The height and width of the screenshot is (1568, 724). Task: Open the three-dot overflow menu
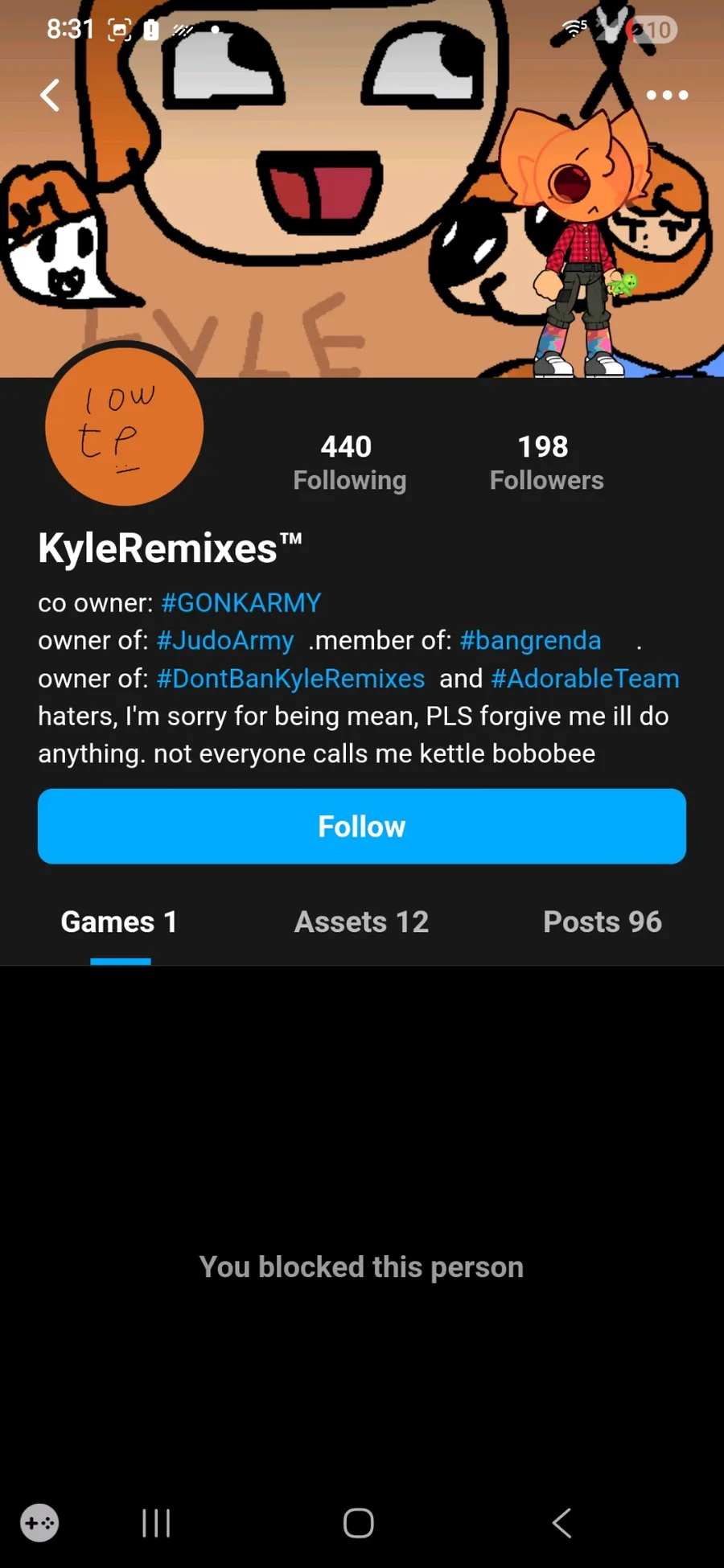[x=667, y=95]
